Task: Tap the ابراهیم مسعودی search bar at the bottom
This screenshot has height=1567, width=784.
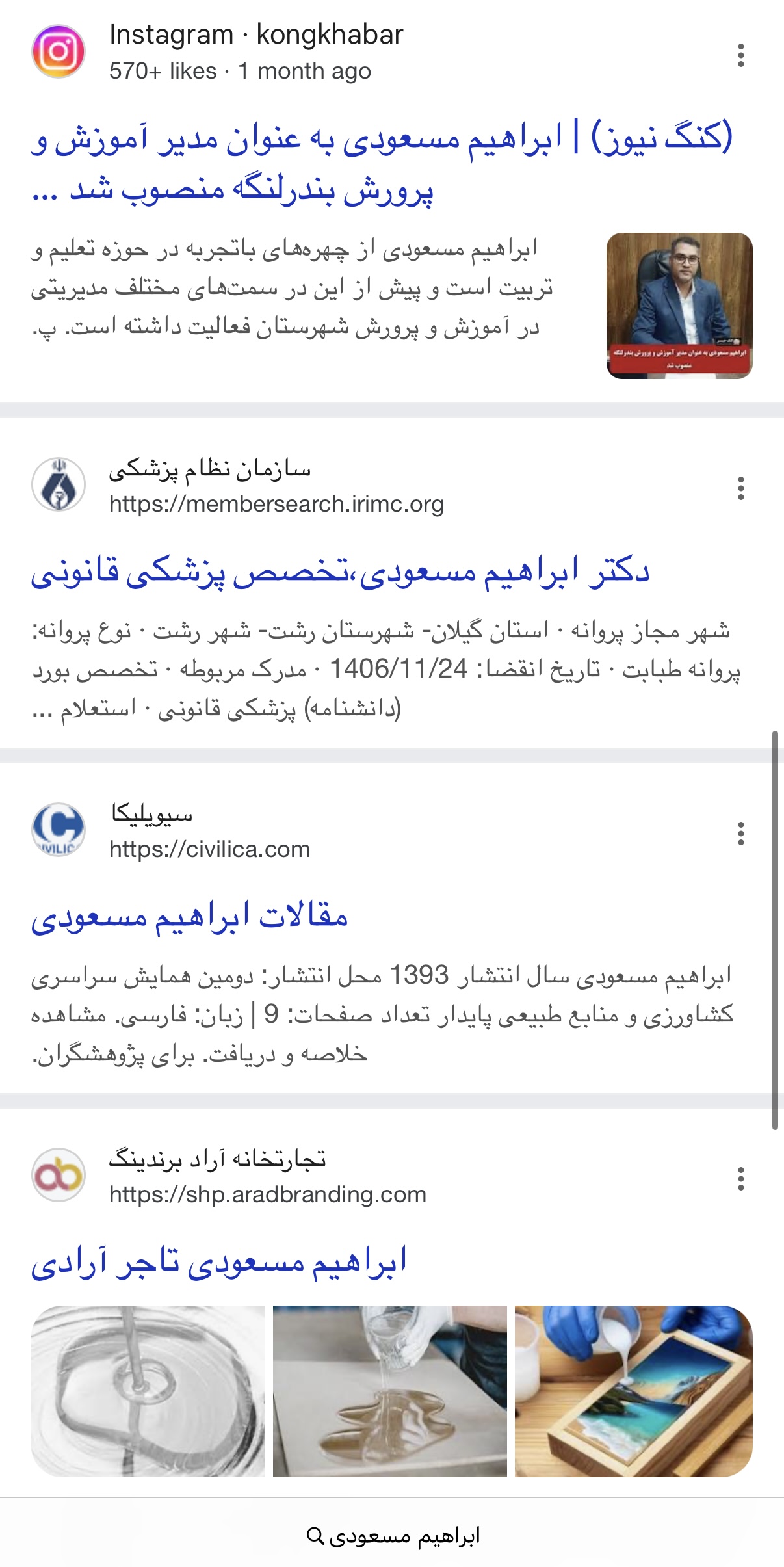Action: coord(393,1536)
